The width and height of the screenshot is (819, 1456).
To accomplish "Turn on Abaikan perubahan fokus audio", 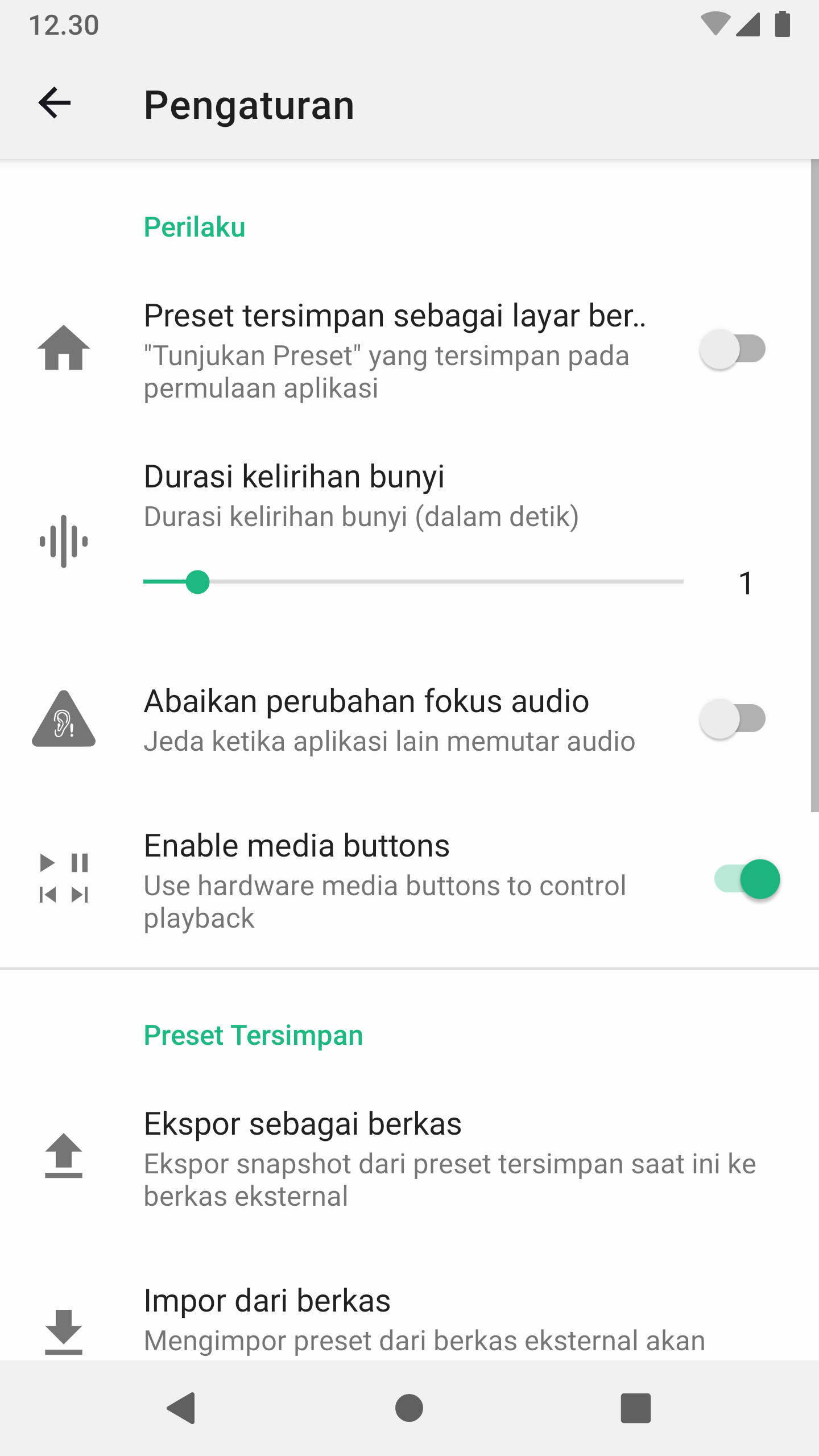I will (x=732, y=719).
